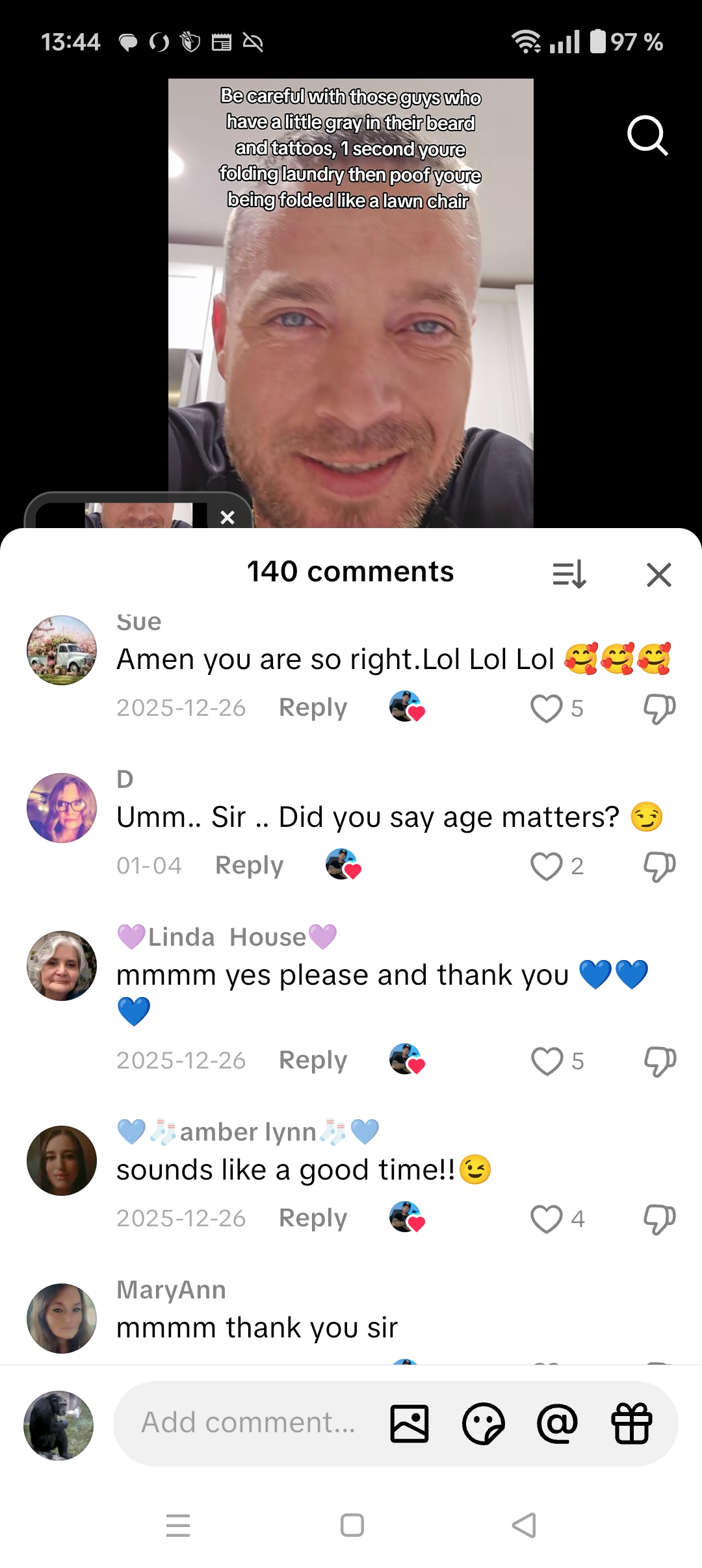Reply to amber lynn's comment

coord(313,1217)
